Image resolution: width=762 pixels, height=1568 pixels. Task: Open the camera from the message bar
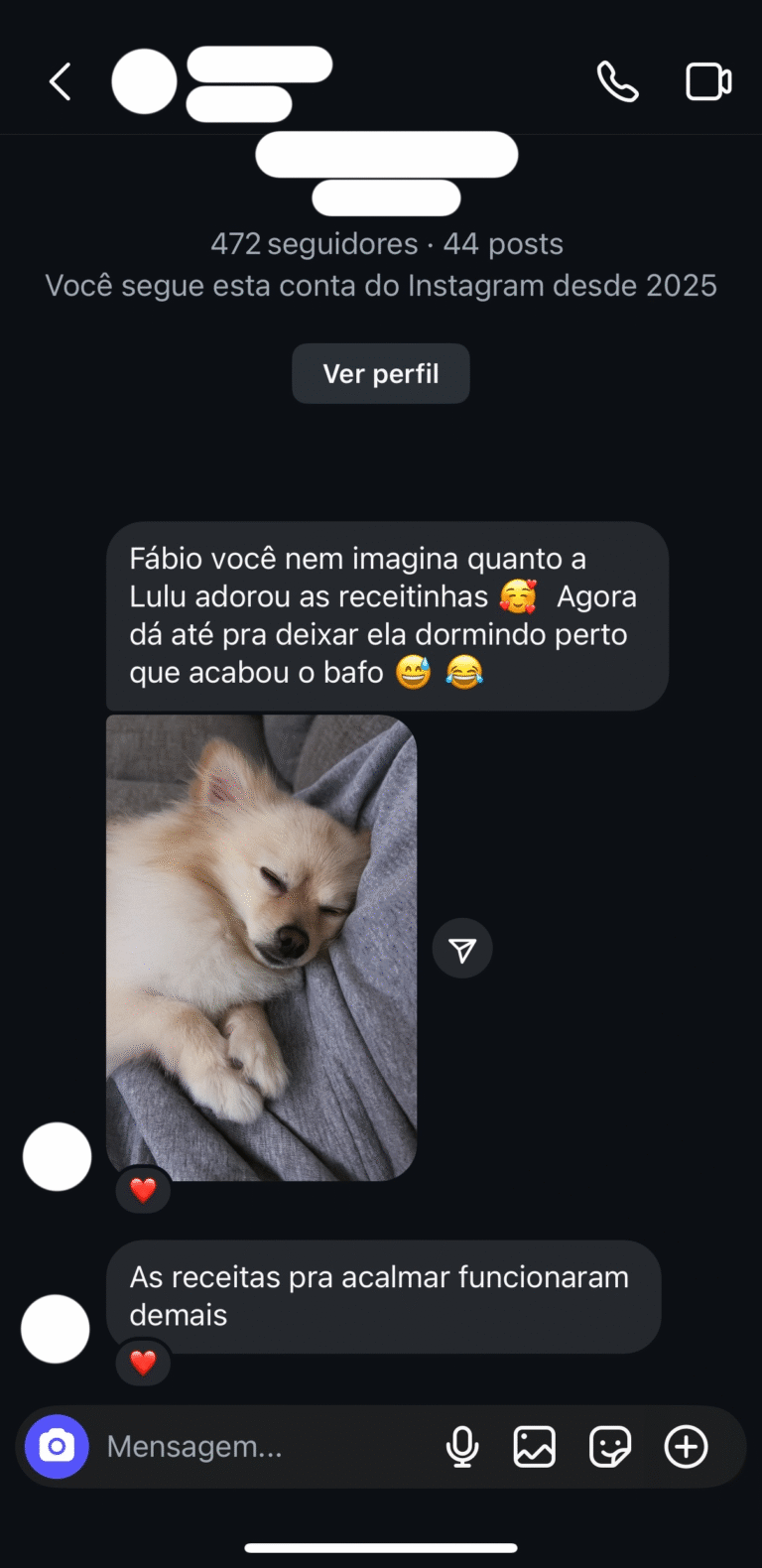coord(57,1447)
